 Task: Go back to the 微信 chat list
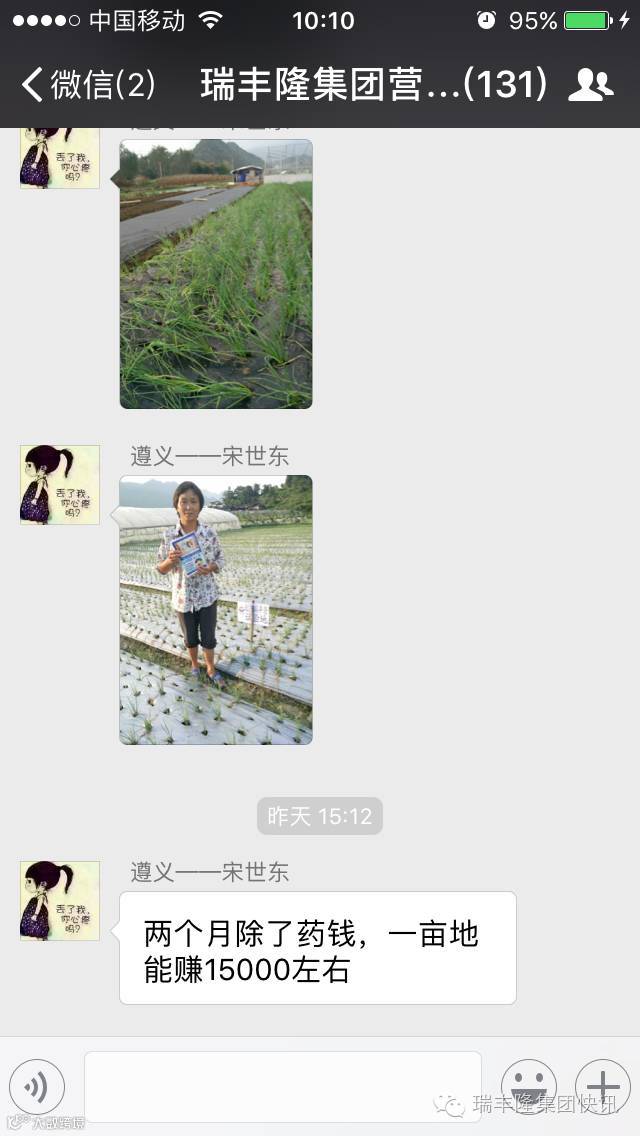click(88, 85)
